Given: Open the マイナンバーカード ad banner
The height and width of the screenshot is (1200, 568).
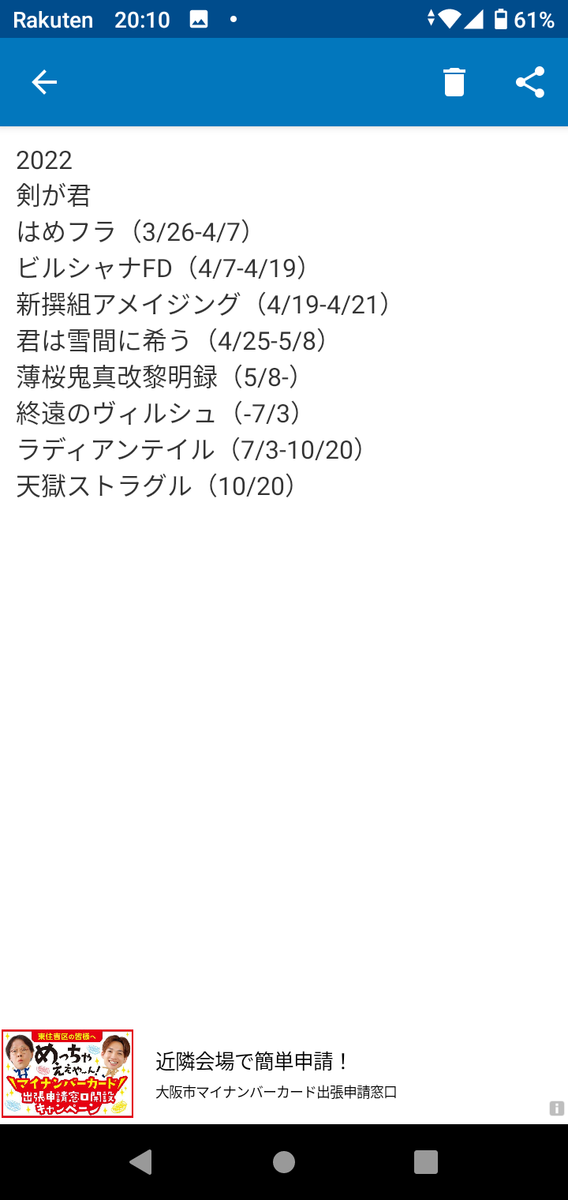Looking at the screenshot, I should pyautogui.click(x=284, y=1074).
